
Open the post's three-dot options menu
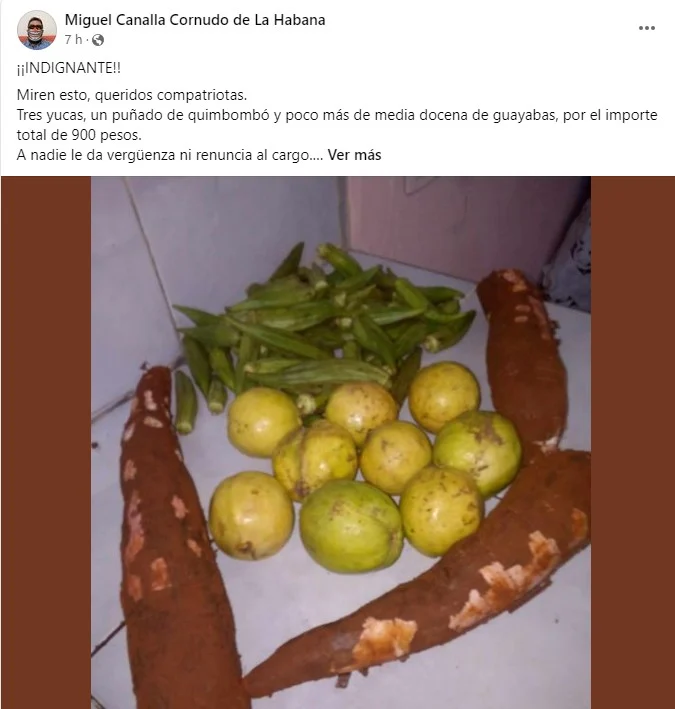coord(647,29)
